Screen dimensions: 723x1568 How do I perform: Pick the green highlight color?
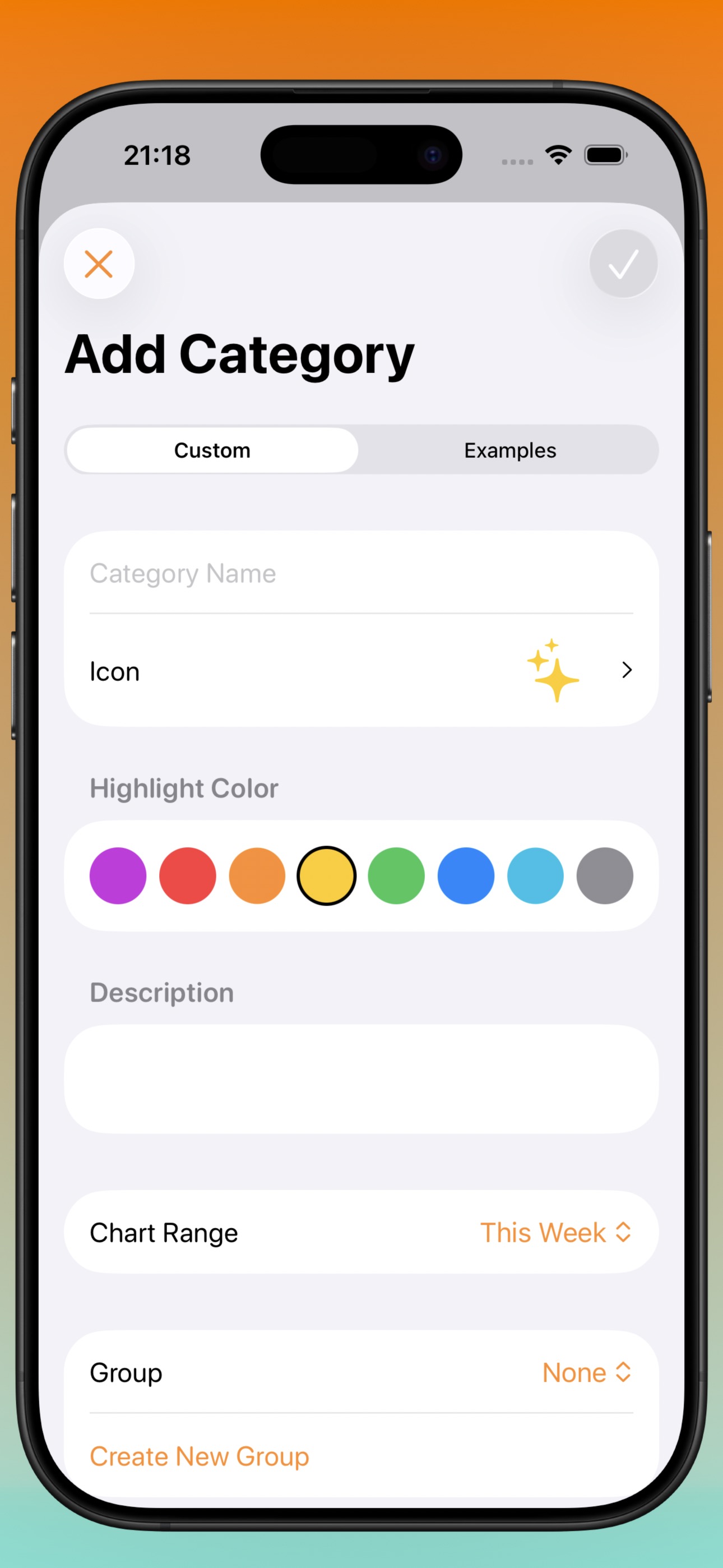point(396,875)
